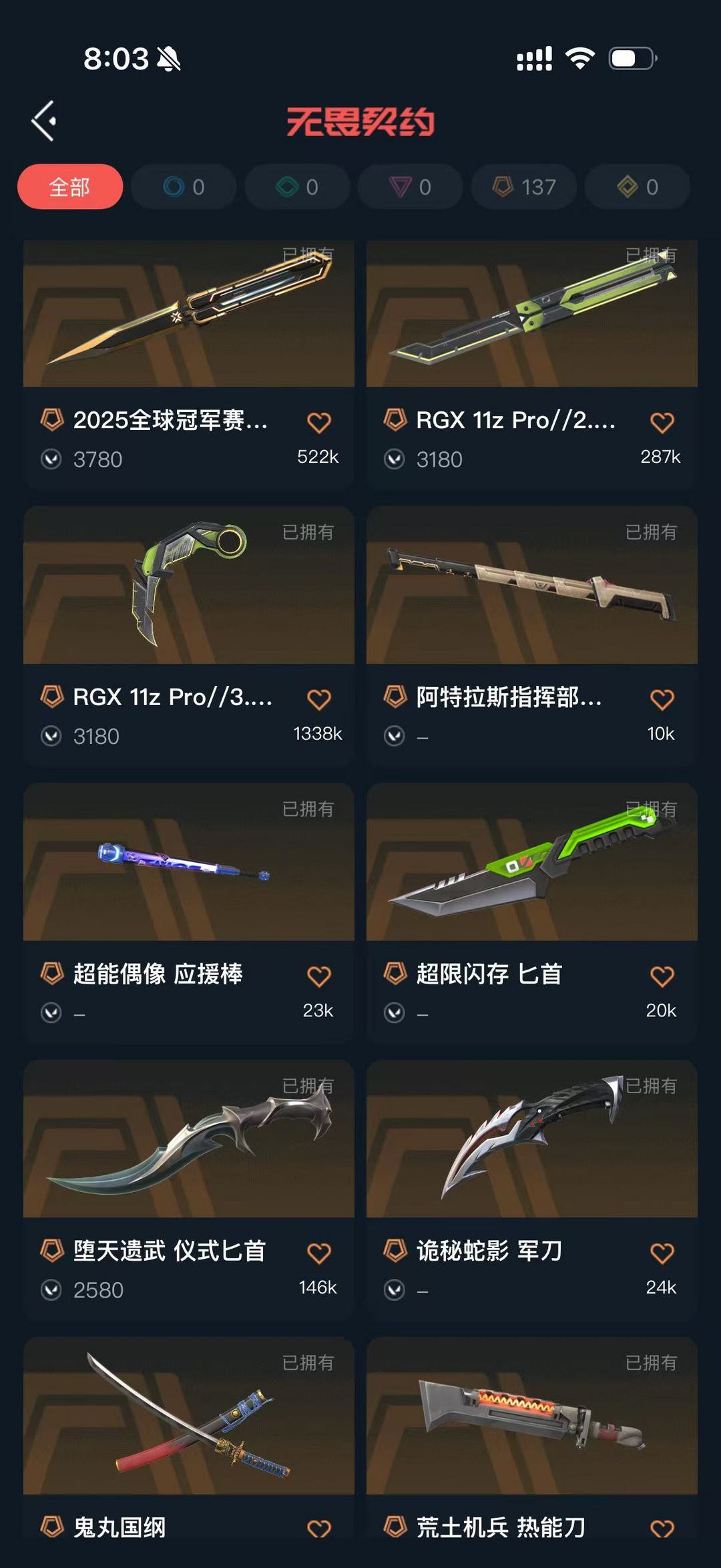Favorite the RGX 11z Pro//2 skin
Screen dimensions: 721x1568
(663, 423)
